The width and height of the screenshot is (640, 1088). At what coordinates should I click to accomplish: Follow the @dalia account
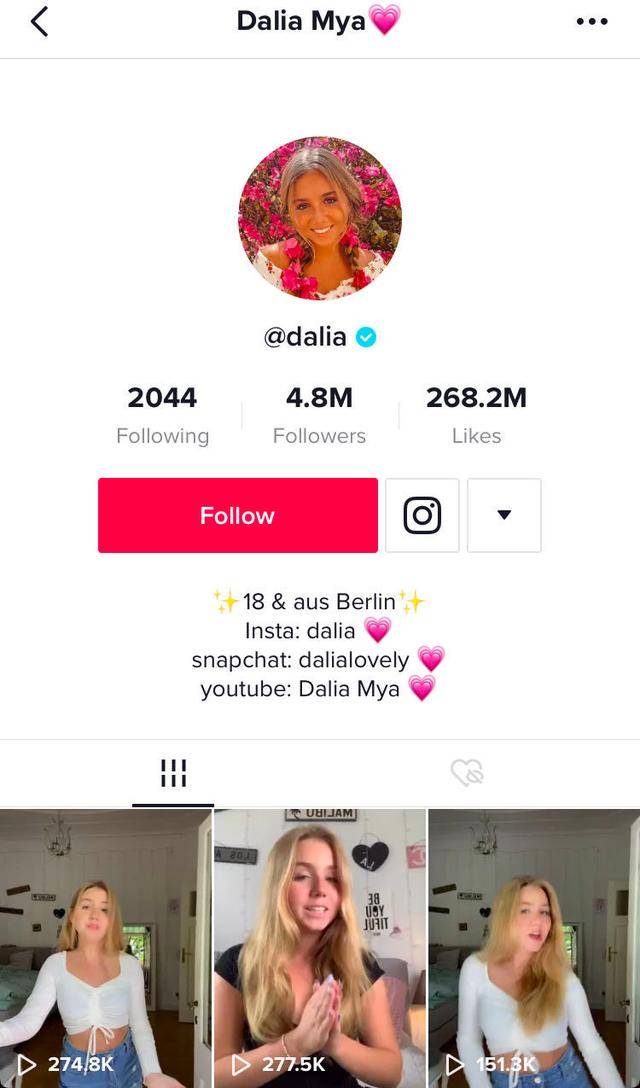(x=237, y=515)
